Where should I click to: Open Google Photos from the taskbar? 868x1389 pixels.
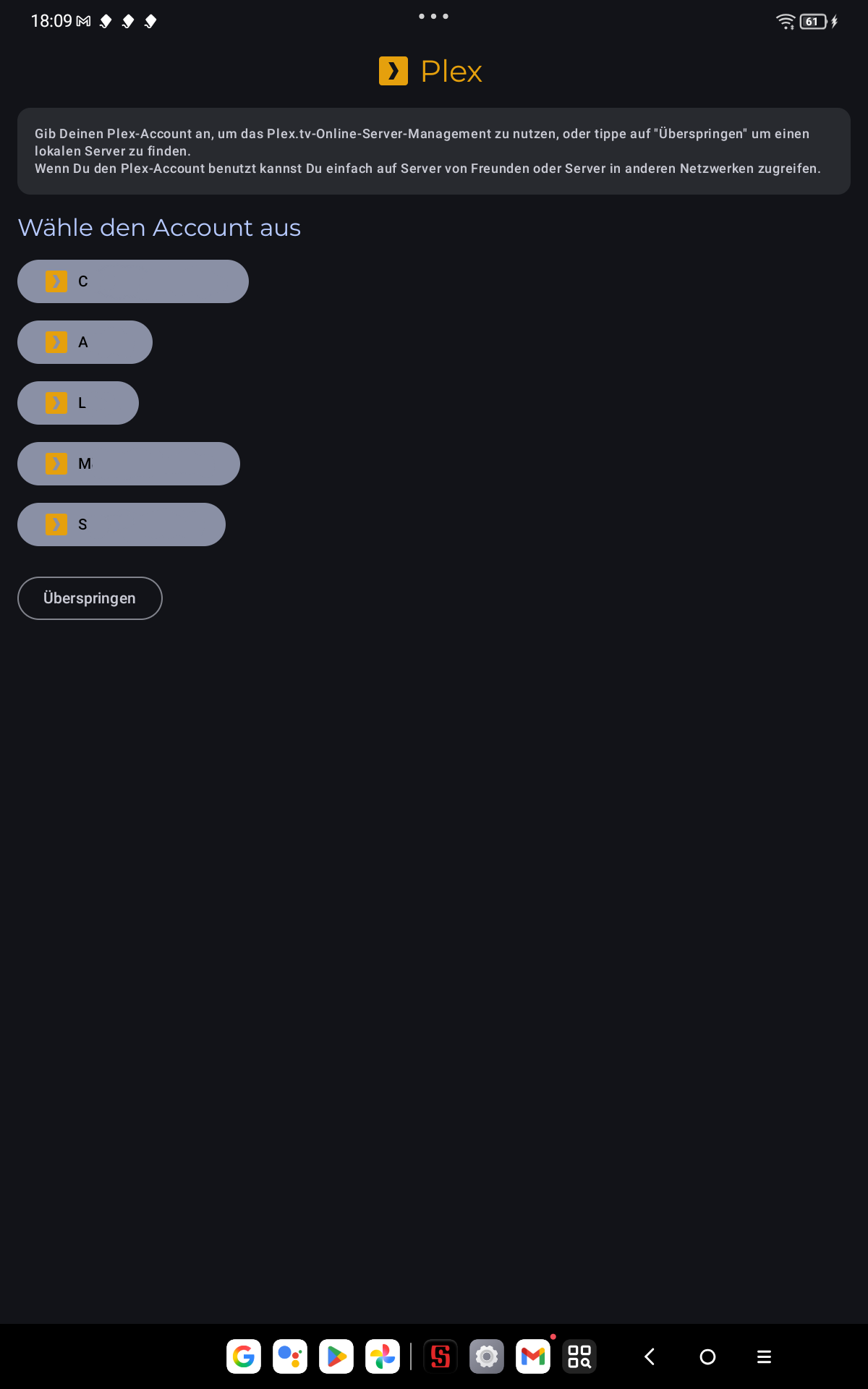383,1356
